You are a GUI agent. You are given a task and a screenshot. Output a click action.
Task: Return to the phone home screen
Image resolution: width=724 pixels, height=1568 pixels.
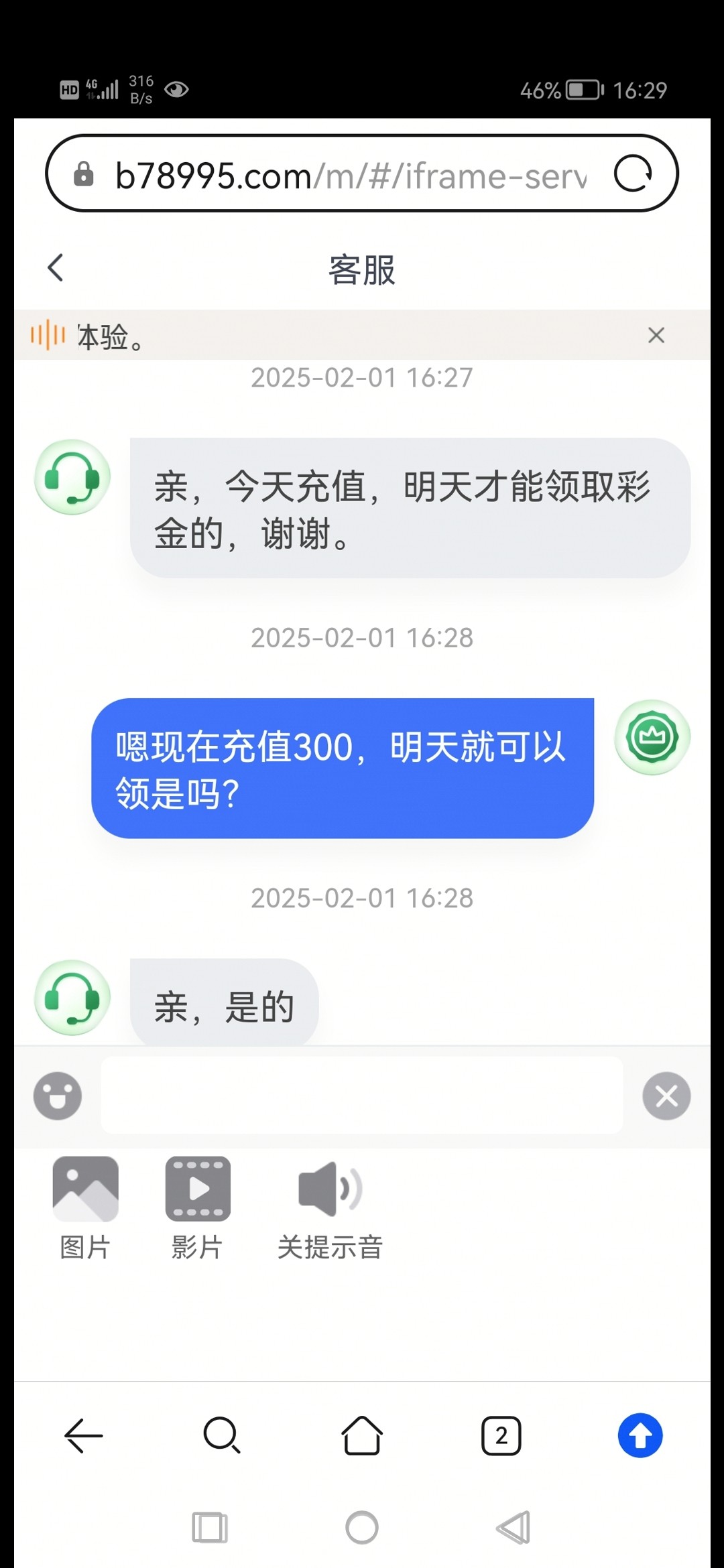[362, 1528]
